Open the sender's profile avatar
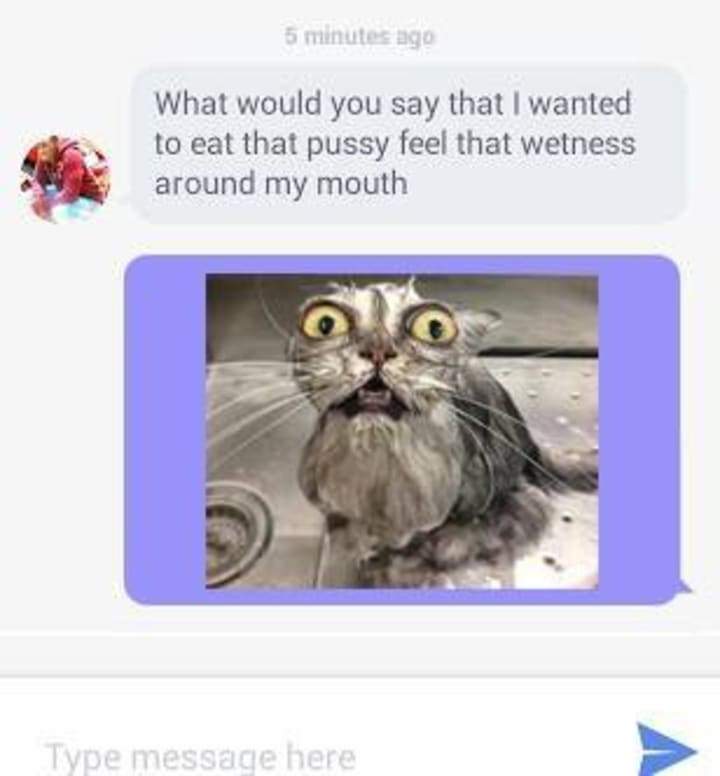Image resolution: width=720 pixels, height=776 pixels. pos(65,178)
